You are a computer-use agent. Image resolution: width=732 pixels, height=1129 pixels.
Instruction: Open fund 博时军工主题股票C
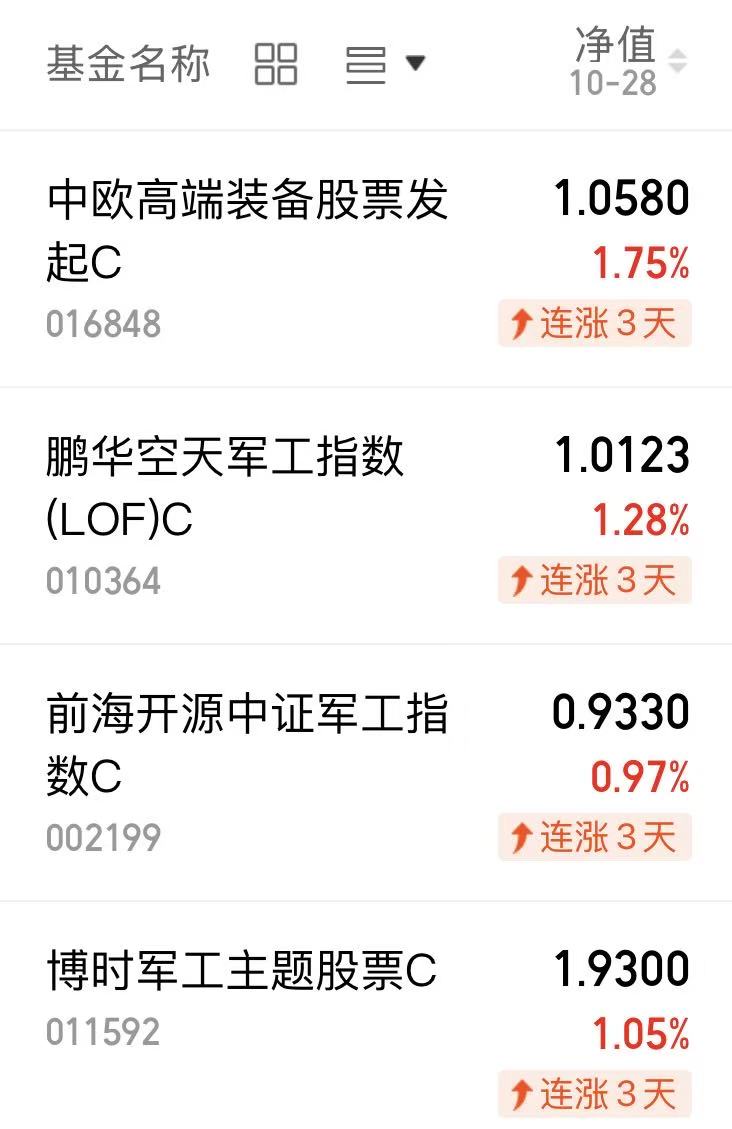pos(366,1015)
